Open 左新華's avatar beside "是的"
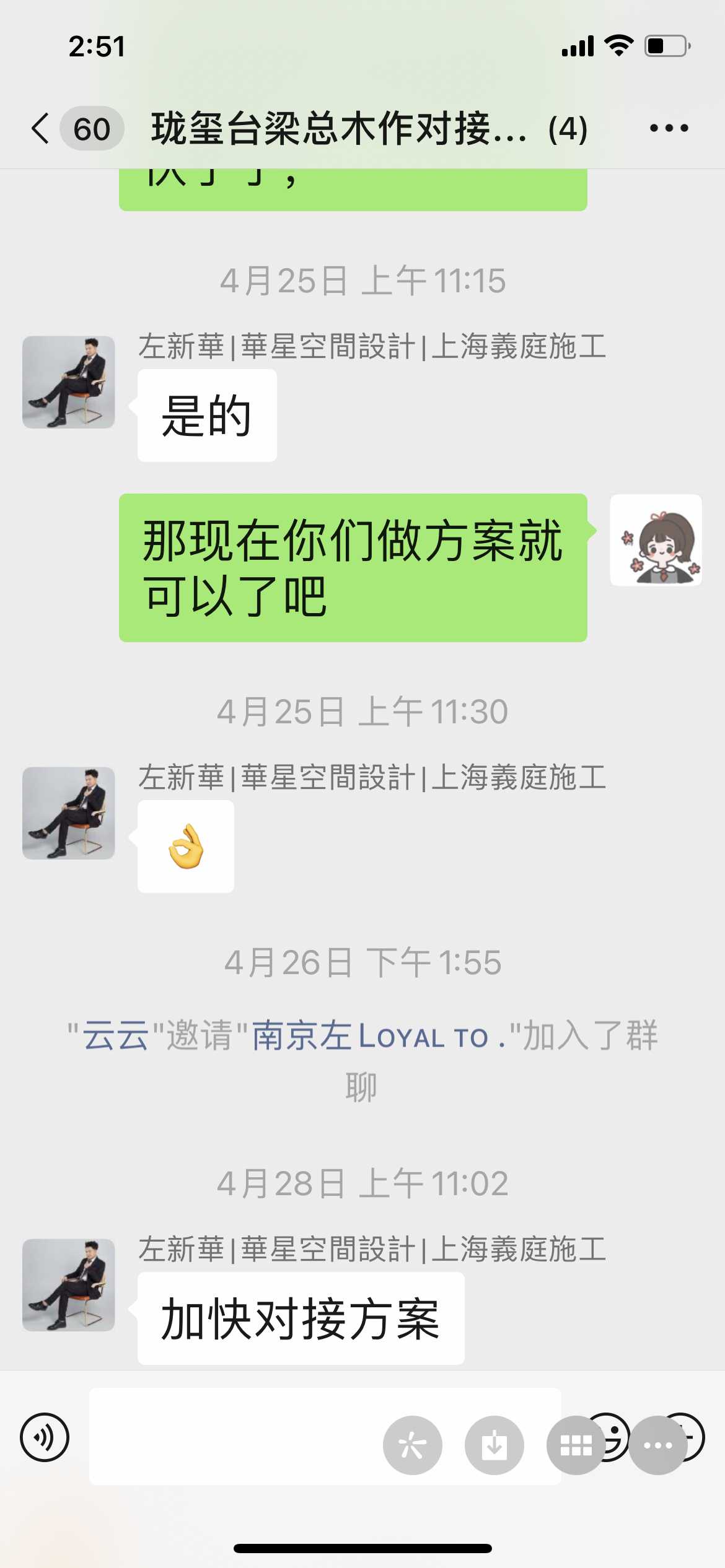 point(69,382)
